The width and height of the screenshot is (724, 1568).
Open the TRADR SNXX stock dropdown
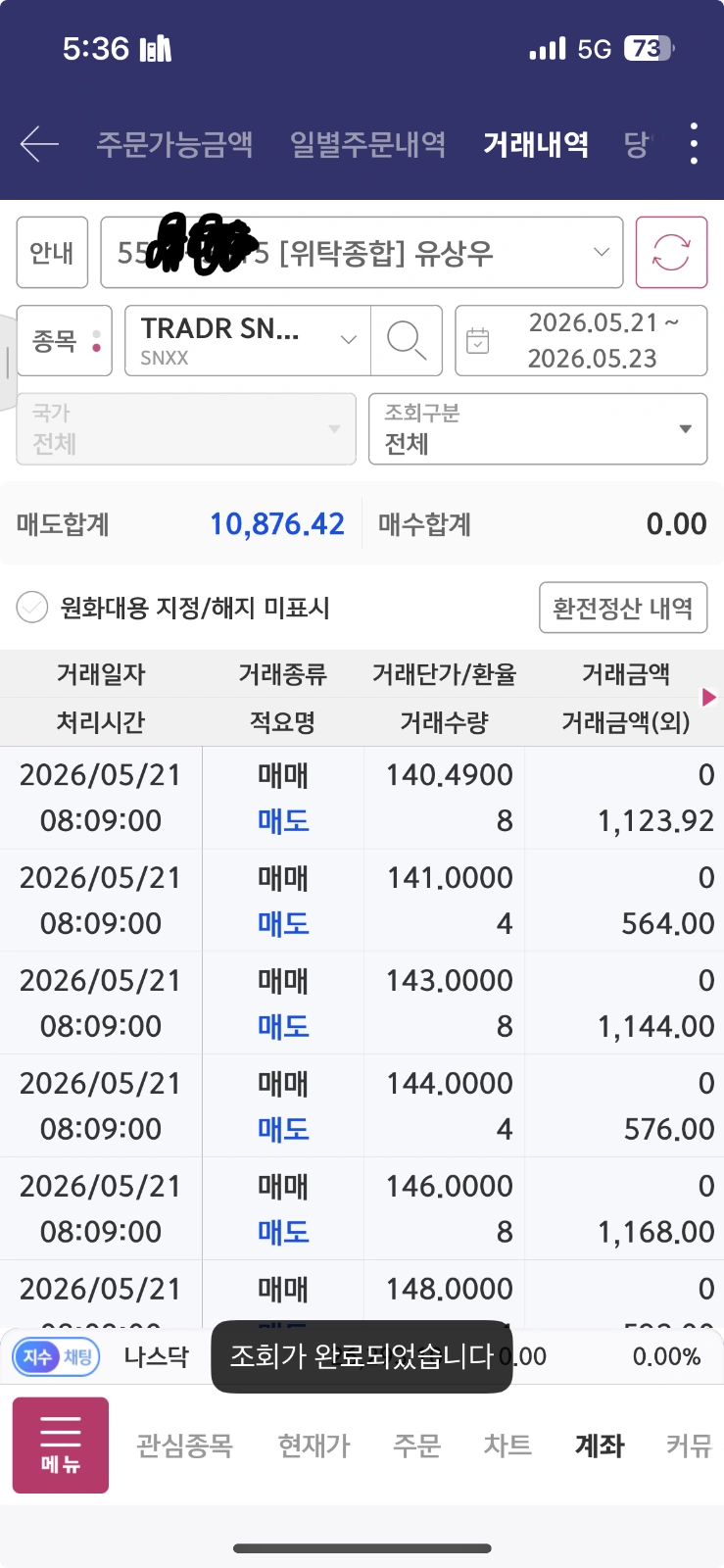point(248,341)
